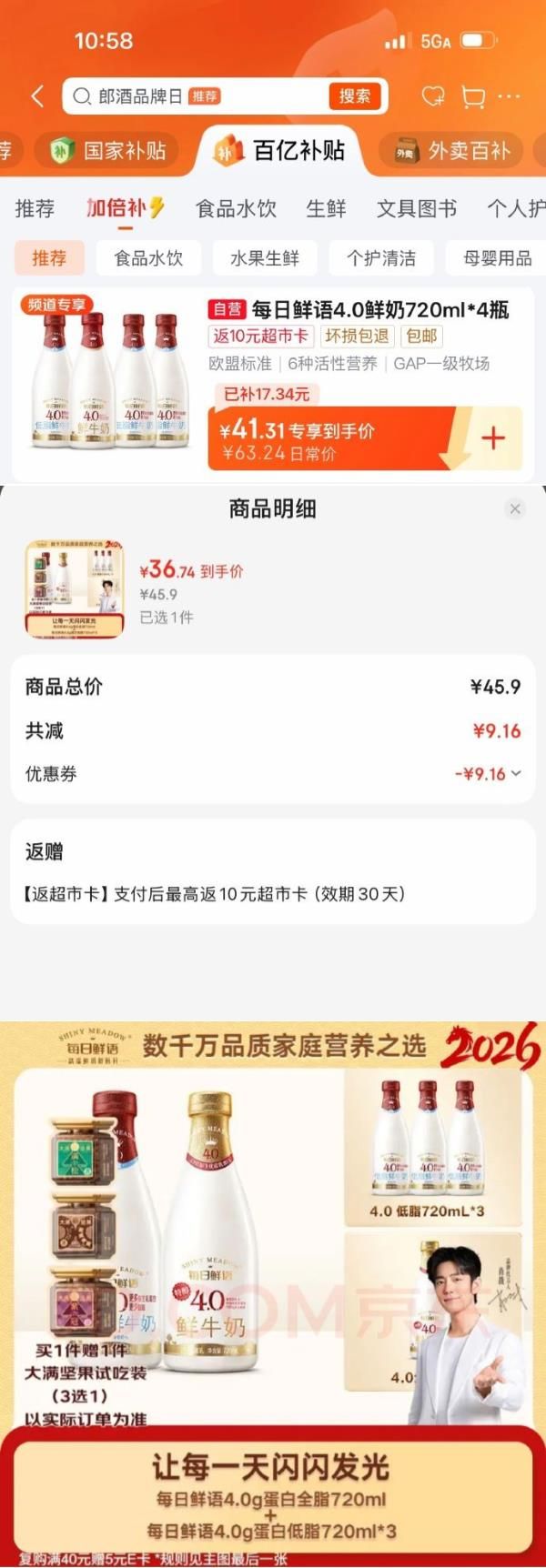Screen dimensions: 546x1568
Task: Expand the 优惠券 discount details
Action: point(487,774)
